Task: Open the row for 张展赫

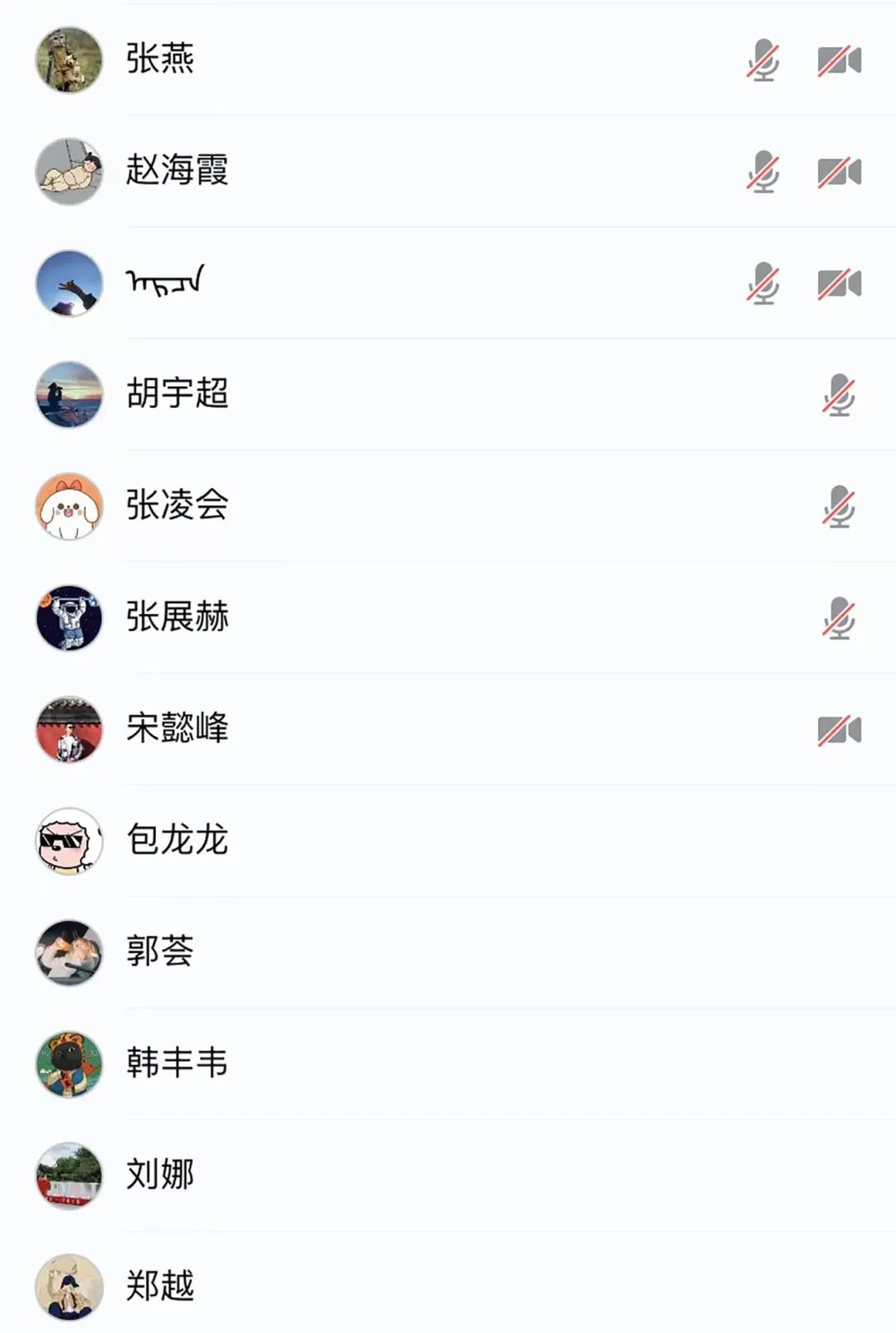Action: (x=177, y=617)
